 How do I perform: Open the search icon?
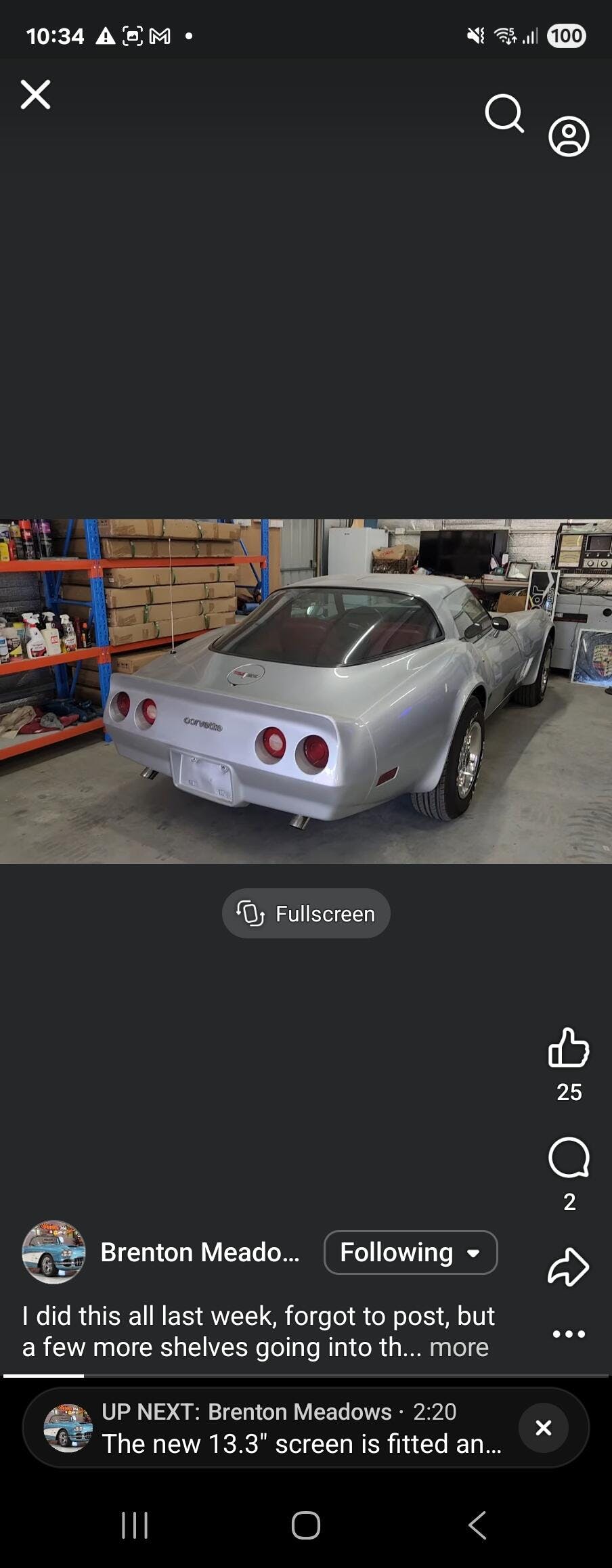(504, 113)
